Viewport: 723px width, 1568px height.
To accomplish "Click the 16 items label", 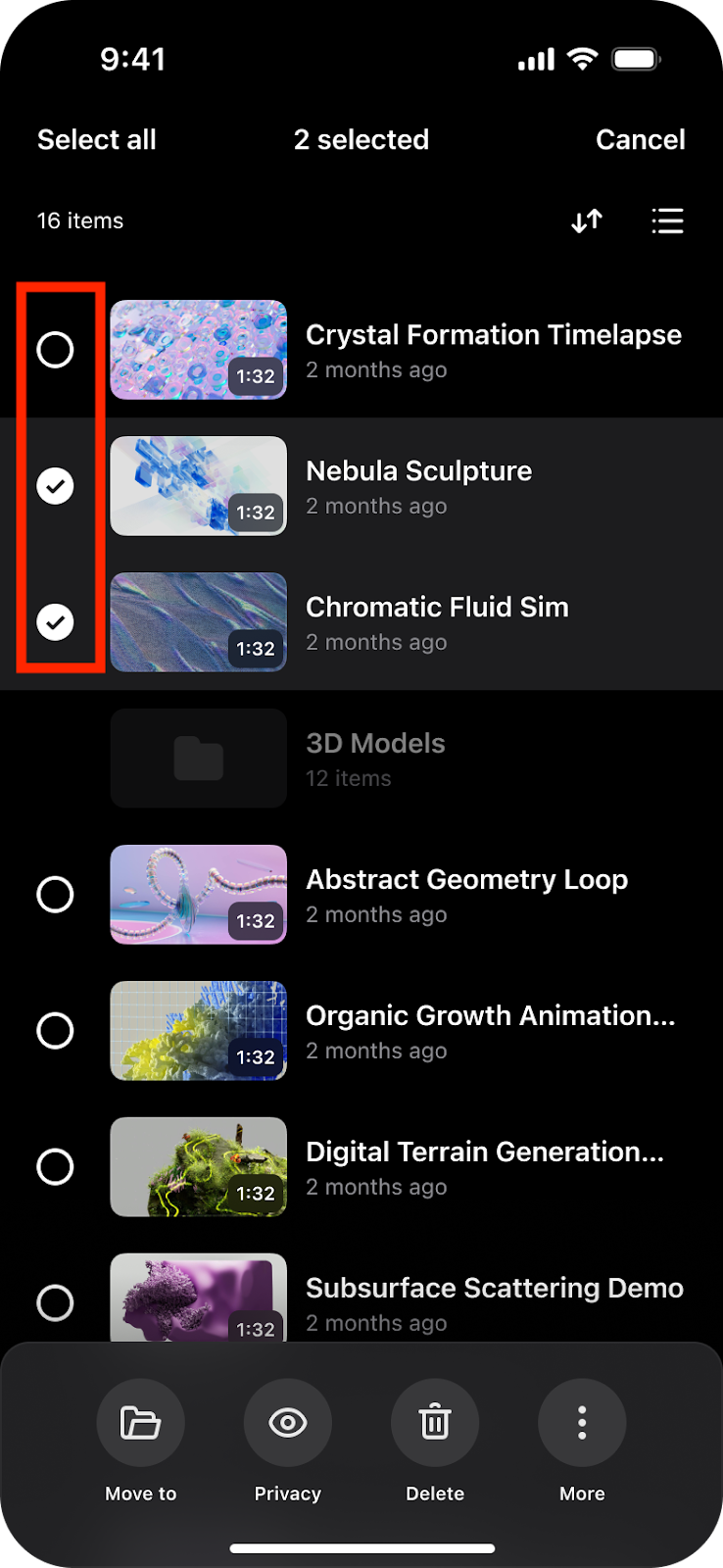I will 79,220.
